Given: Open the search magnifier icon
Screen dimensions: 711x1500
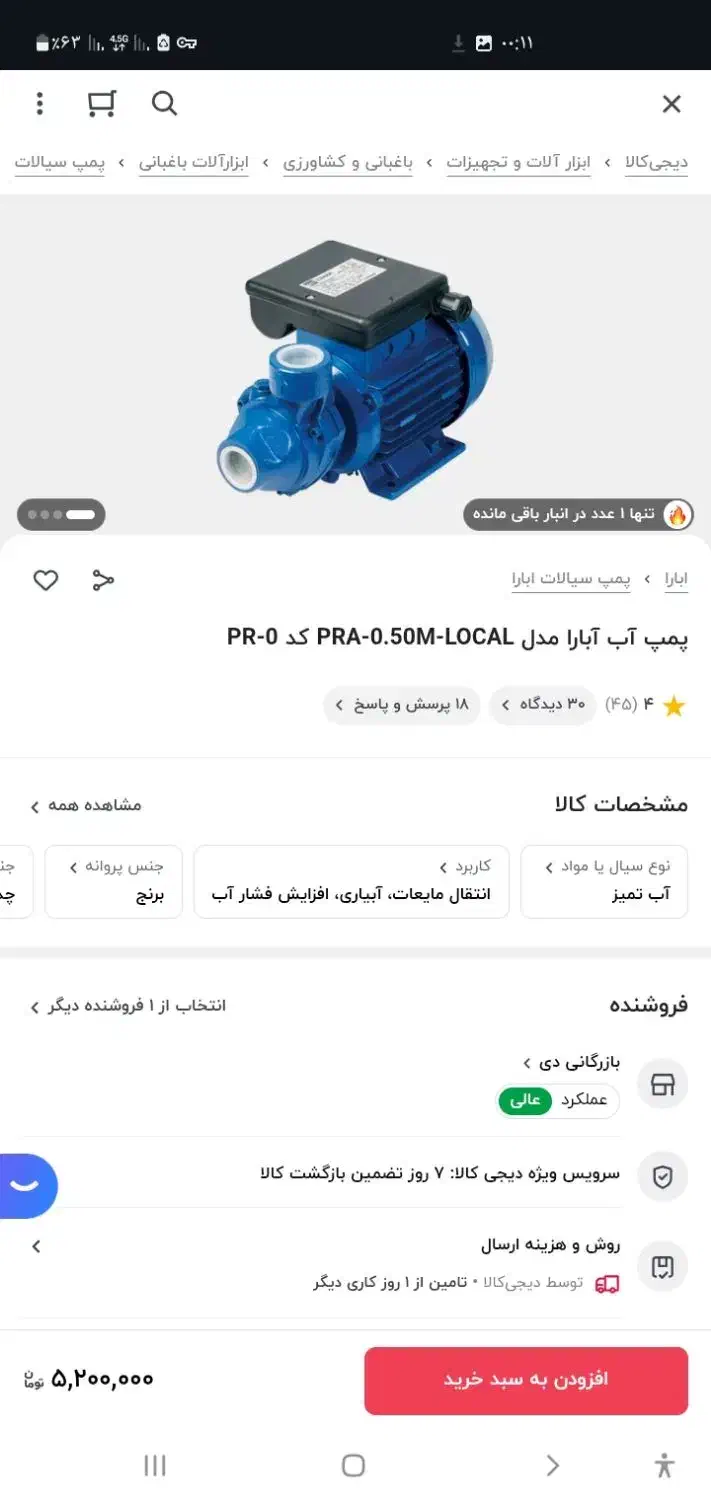Looking at the screenshot, I should tap(164, 103).
